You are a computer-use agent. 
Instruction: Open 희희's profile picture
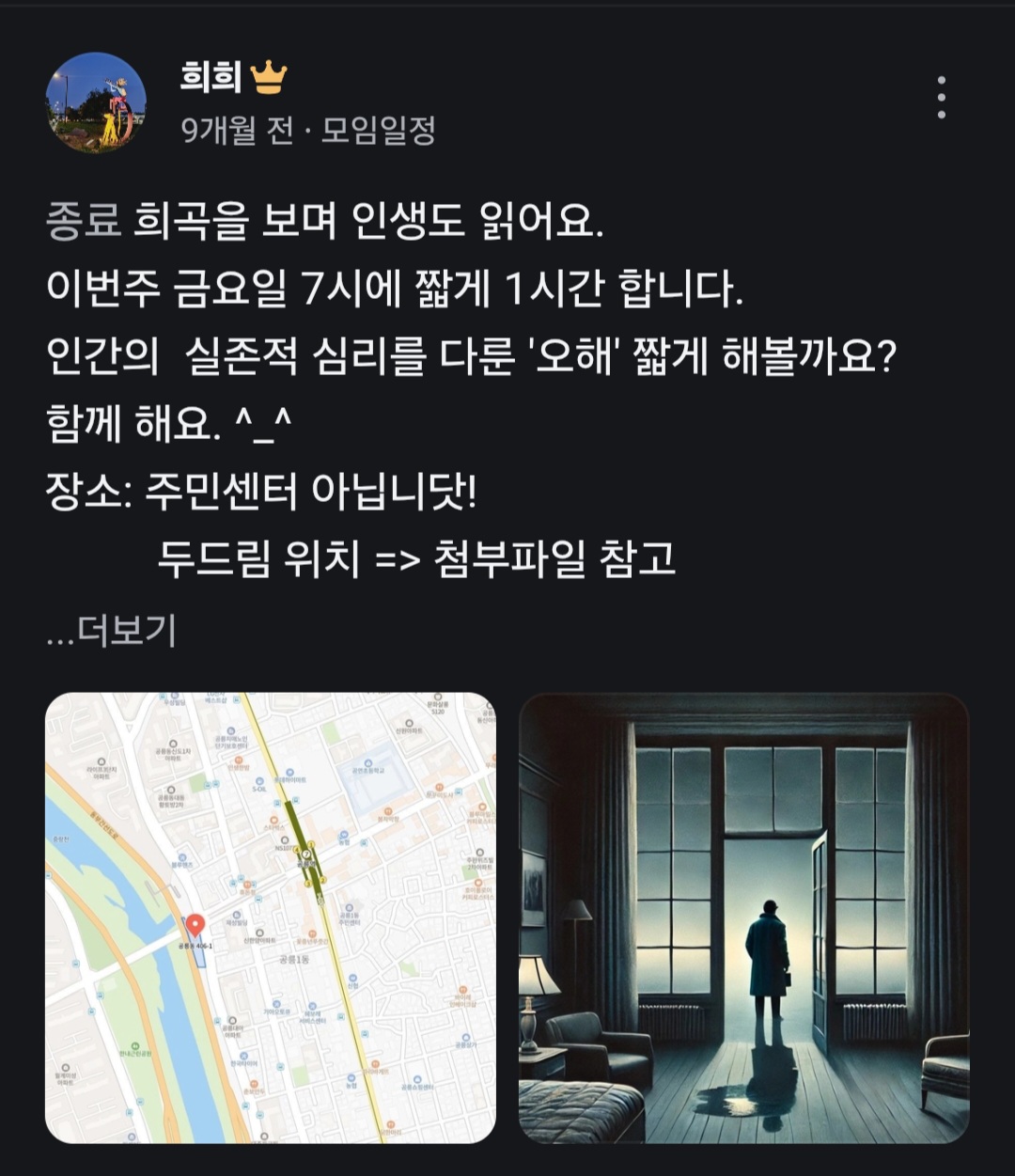coord(96,102)
